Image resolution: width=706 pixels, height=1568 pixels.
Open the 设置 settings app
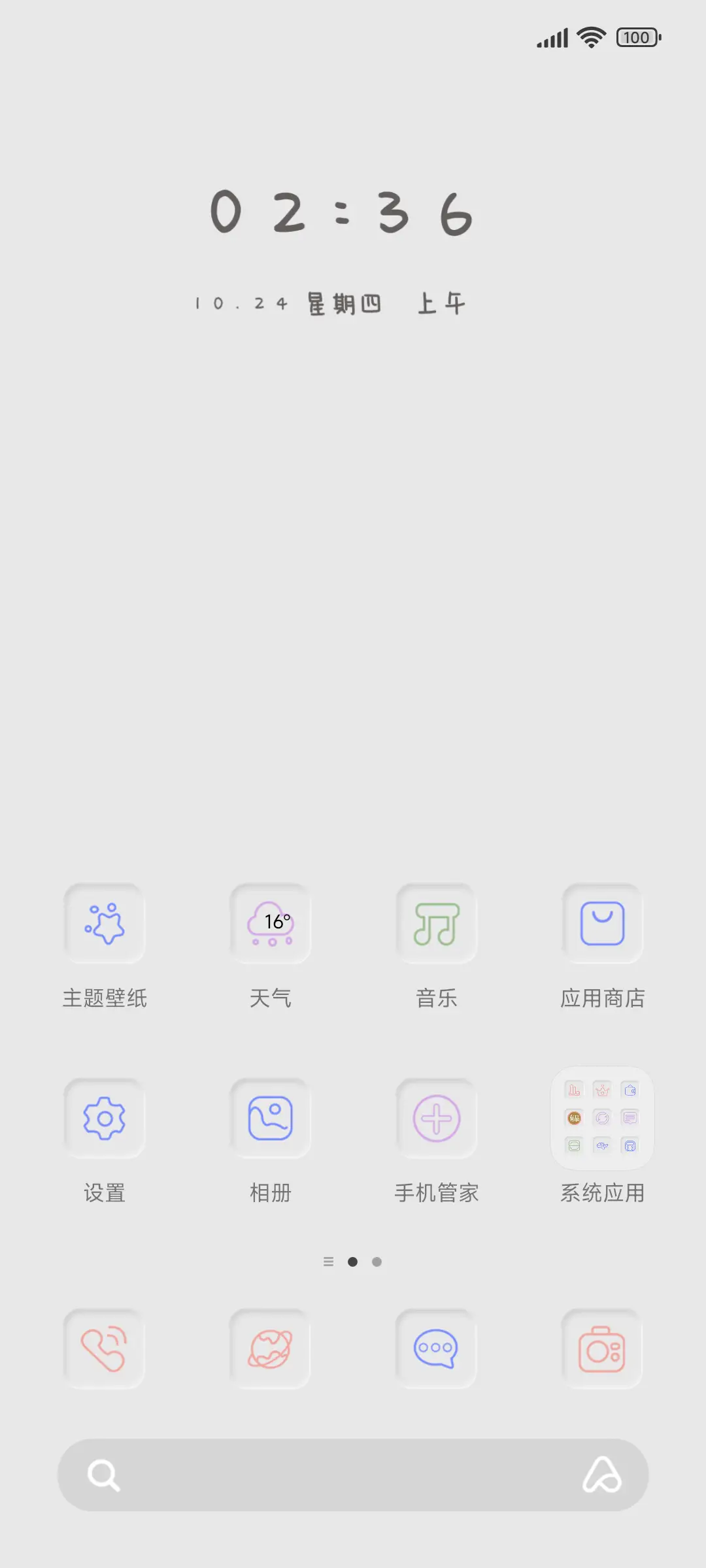pos(104,1117)
